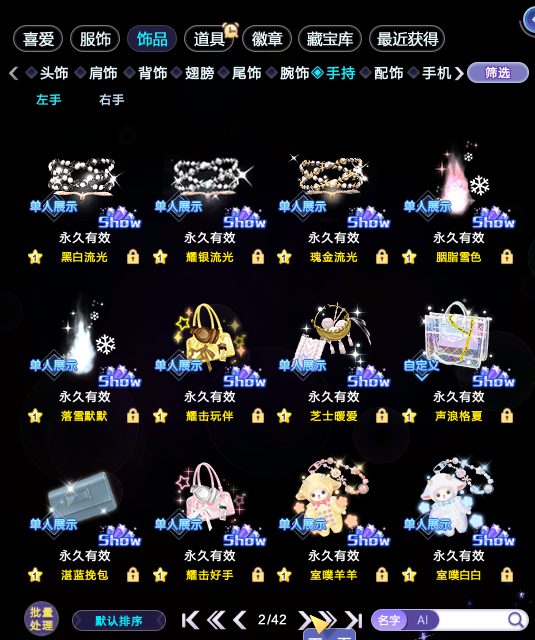Switch to the 服饰 tab
The image size is (535, 640).
coord(95,39)
